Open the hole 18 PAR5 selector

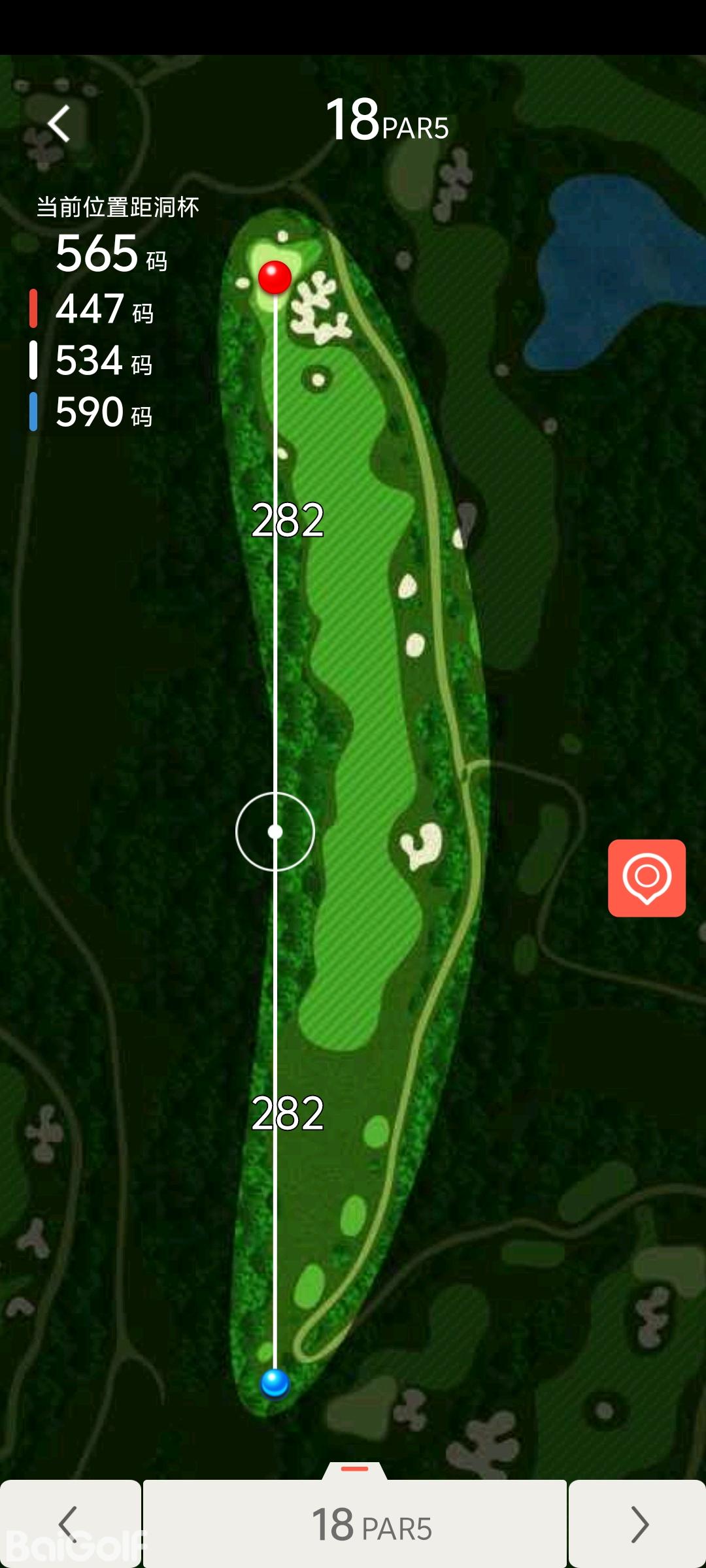point(355,1524)
